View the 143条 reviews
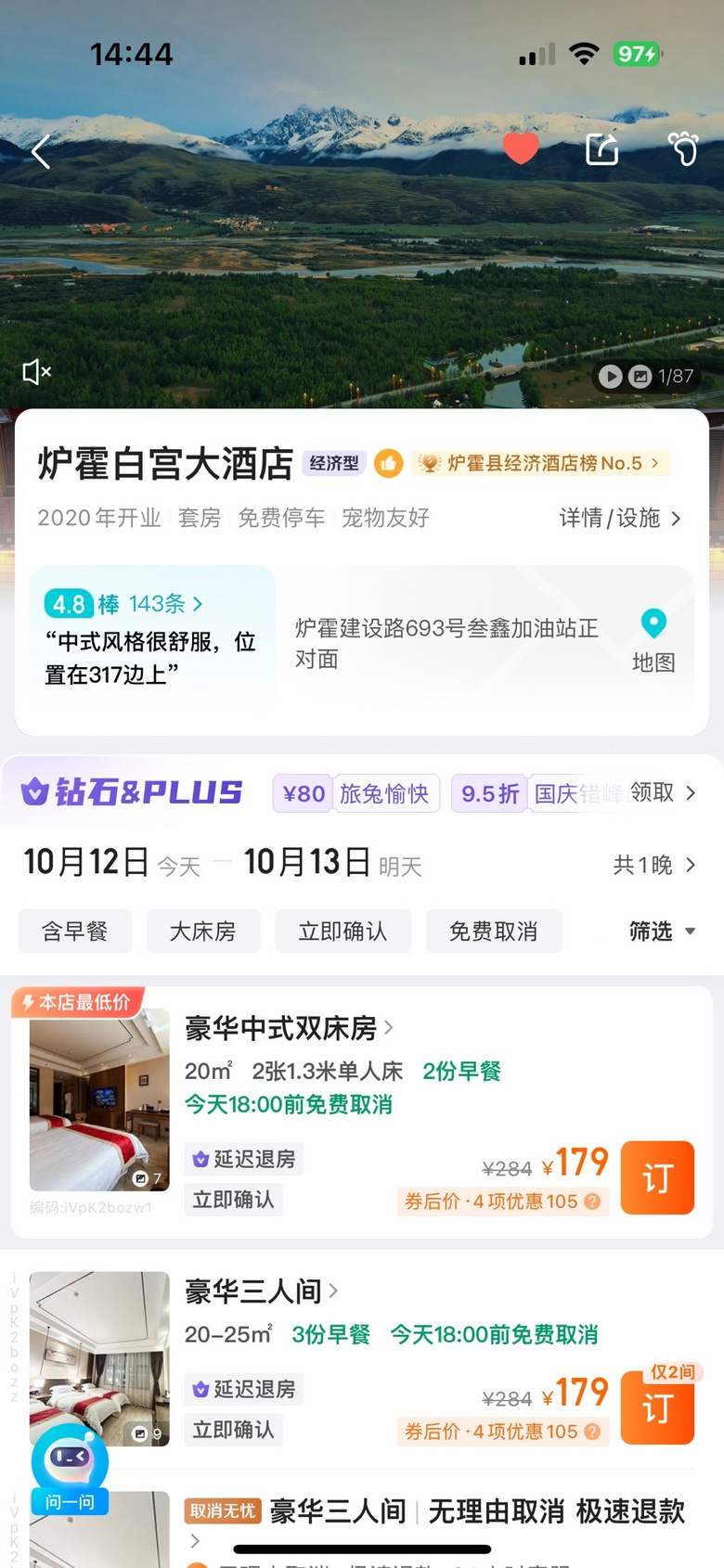 click(165, 604)
